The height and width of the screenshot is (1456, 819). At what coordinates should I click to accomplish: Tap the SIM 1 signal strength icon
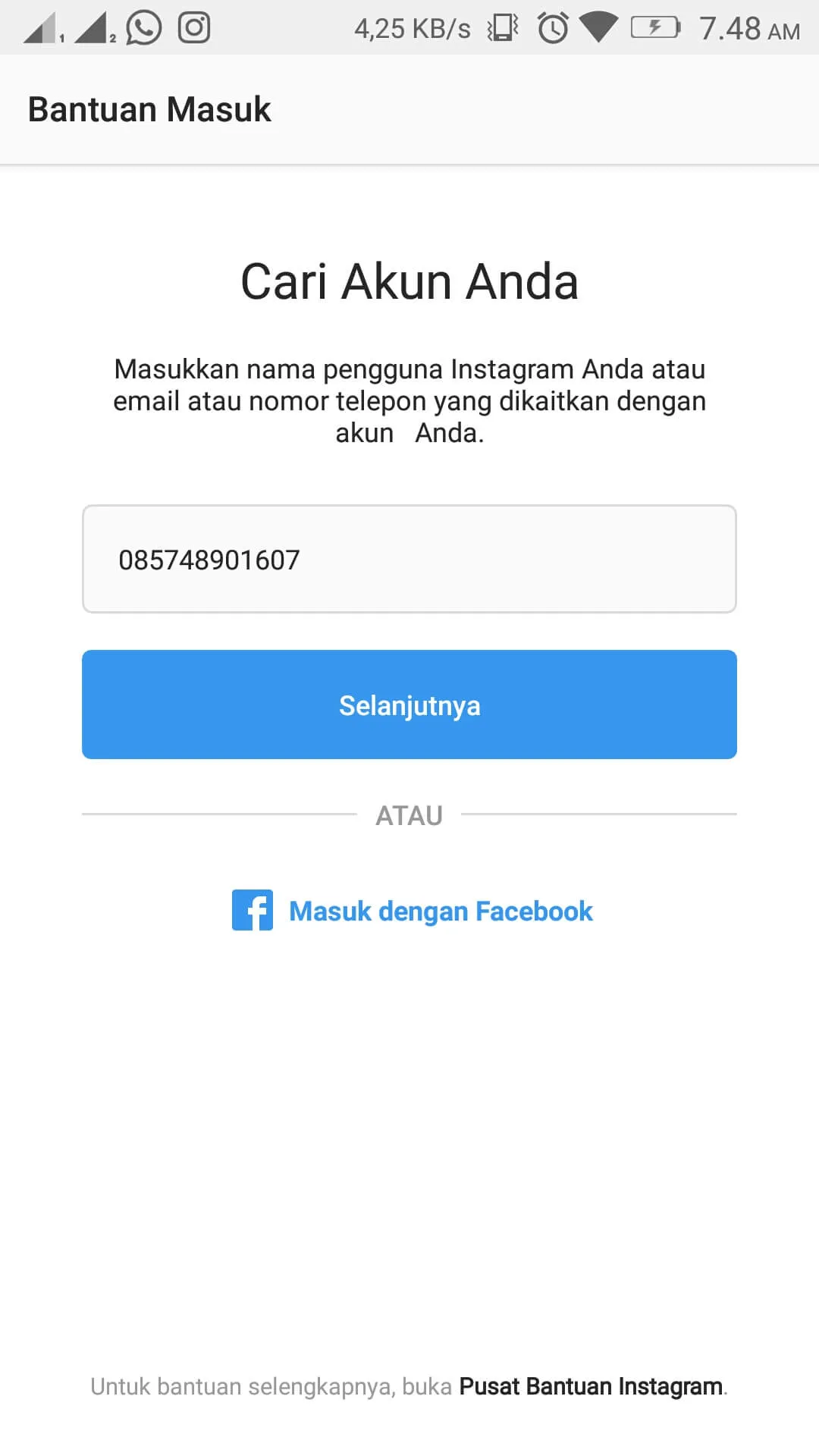[39, 28]
